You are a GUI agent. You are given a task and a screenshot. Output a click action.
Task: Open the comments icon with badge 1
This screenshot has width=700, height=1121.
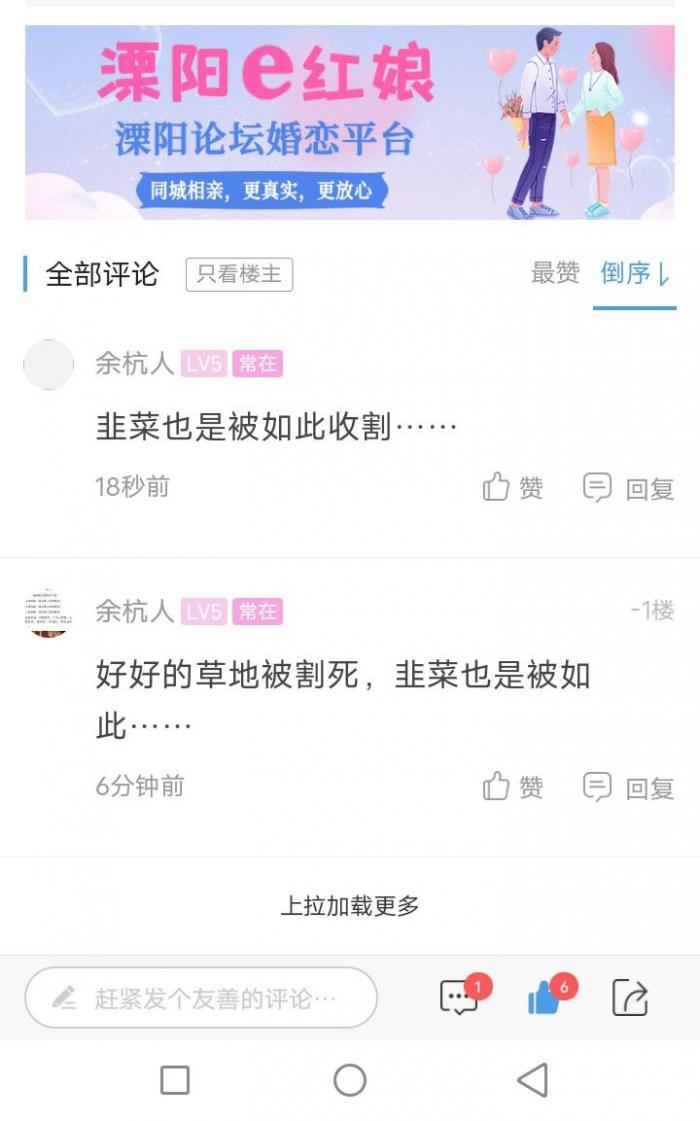click(x=459, y=997)
